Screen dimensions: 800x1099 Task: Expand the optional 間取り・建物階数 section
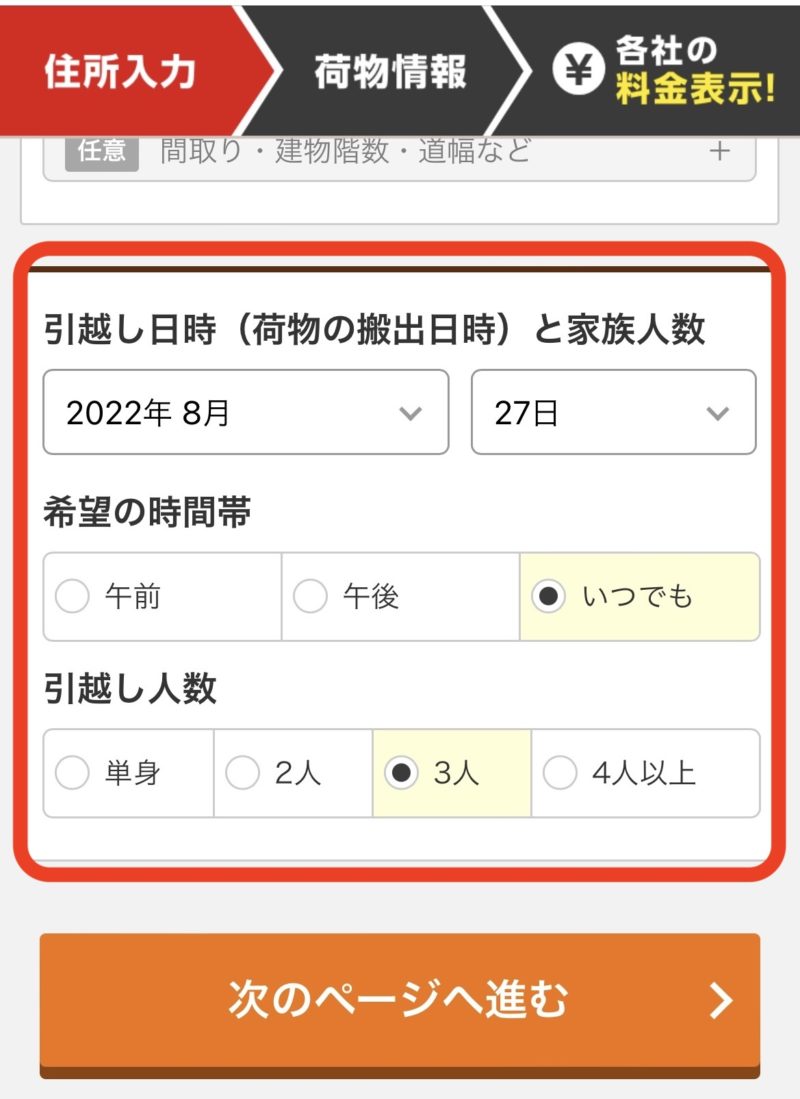(398, 152)
